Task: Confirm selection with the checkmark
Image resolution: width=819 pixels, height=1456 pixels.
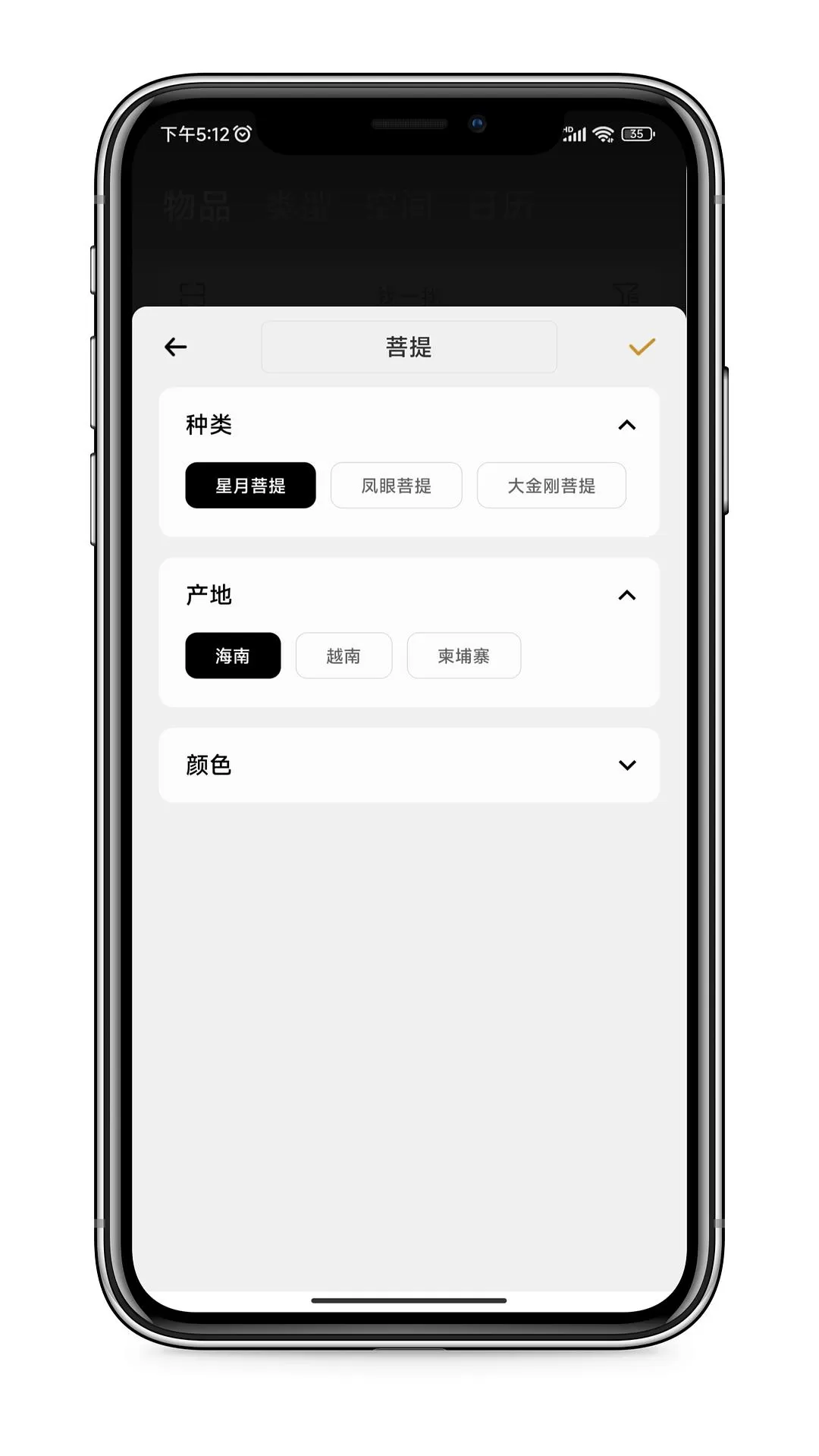Action: (642, 347)
